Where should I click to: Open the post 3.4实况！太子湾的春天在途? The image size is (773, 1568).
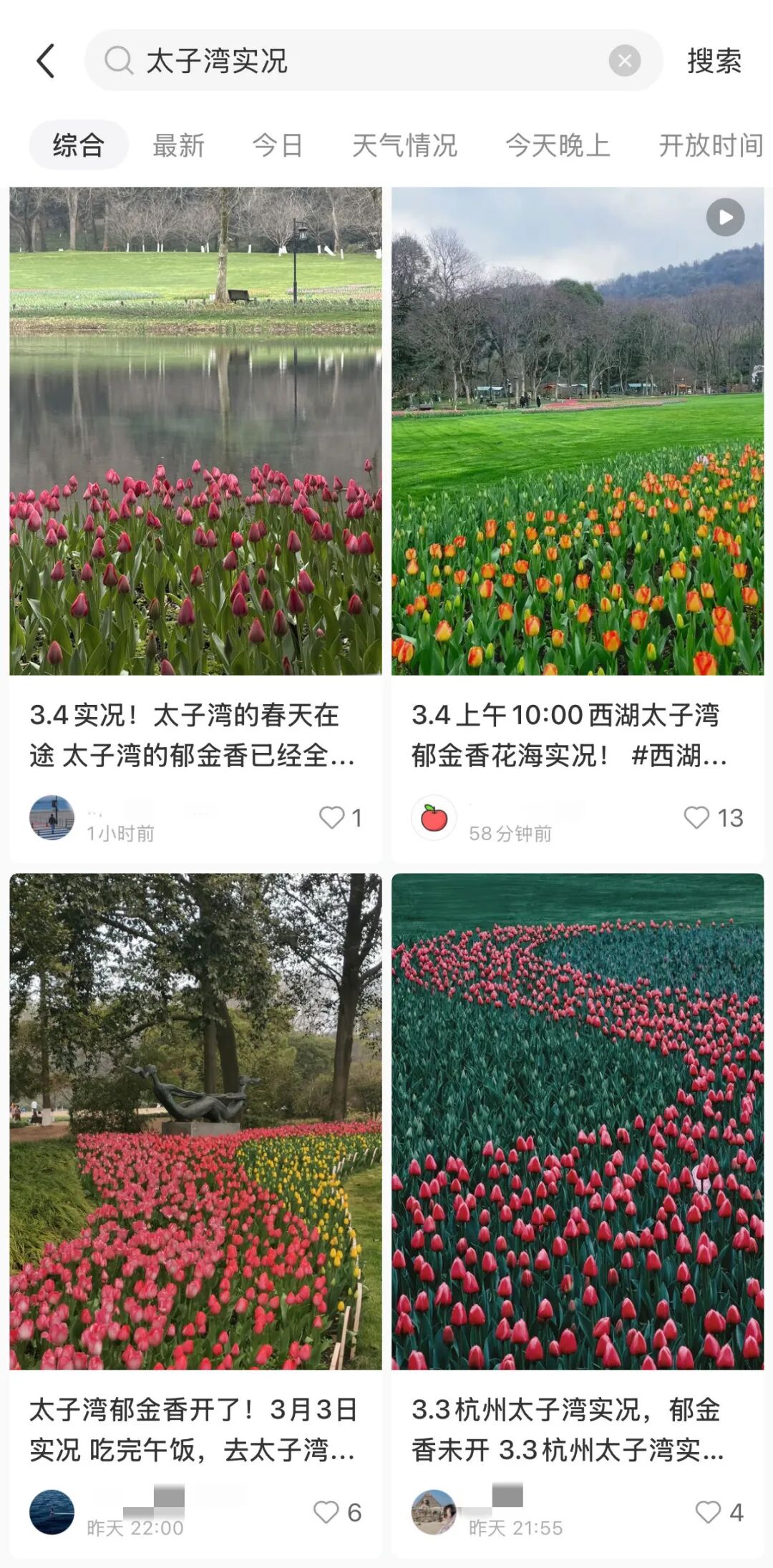click(195, 431)
